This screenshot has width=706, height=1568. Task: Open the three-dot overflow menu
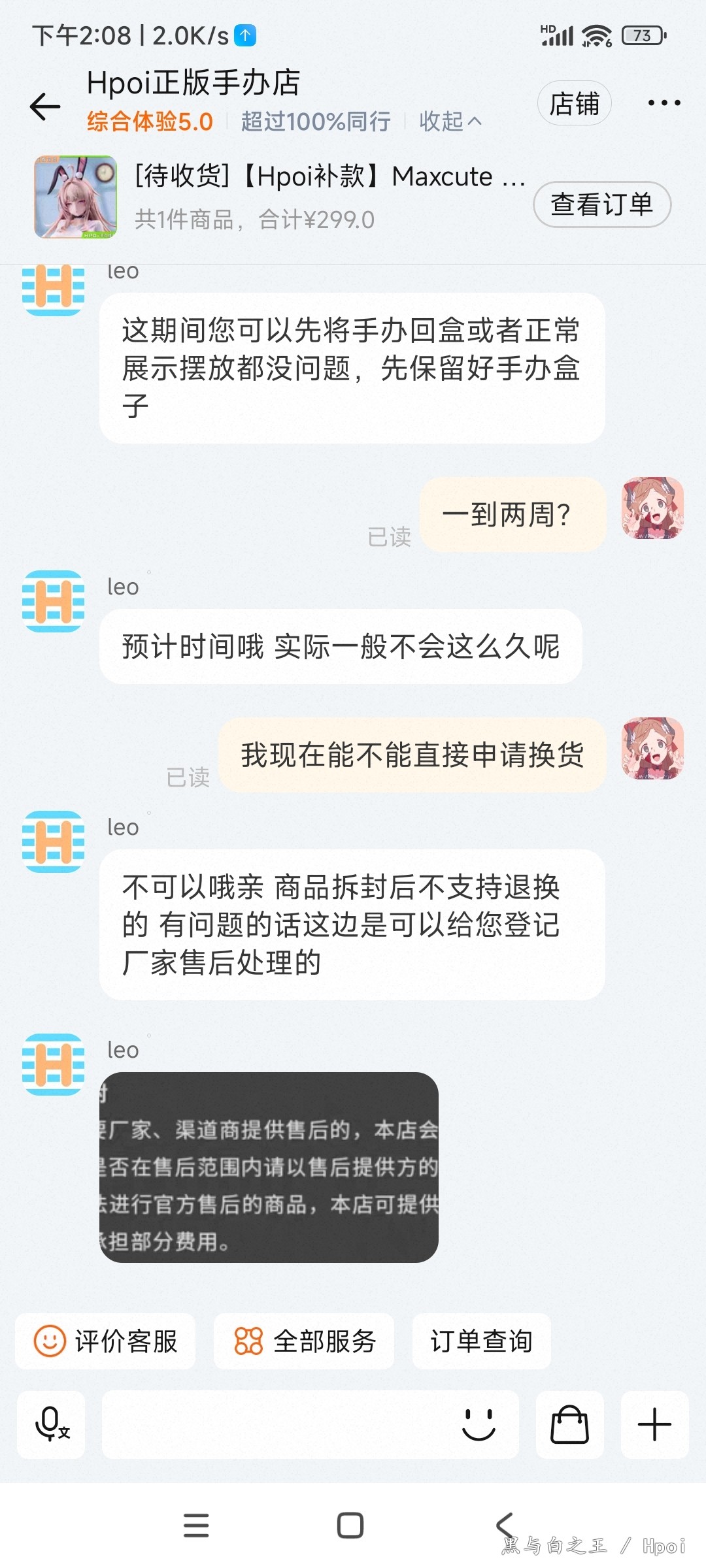664,103
